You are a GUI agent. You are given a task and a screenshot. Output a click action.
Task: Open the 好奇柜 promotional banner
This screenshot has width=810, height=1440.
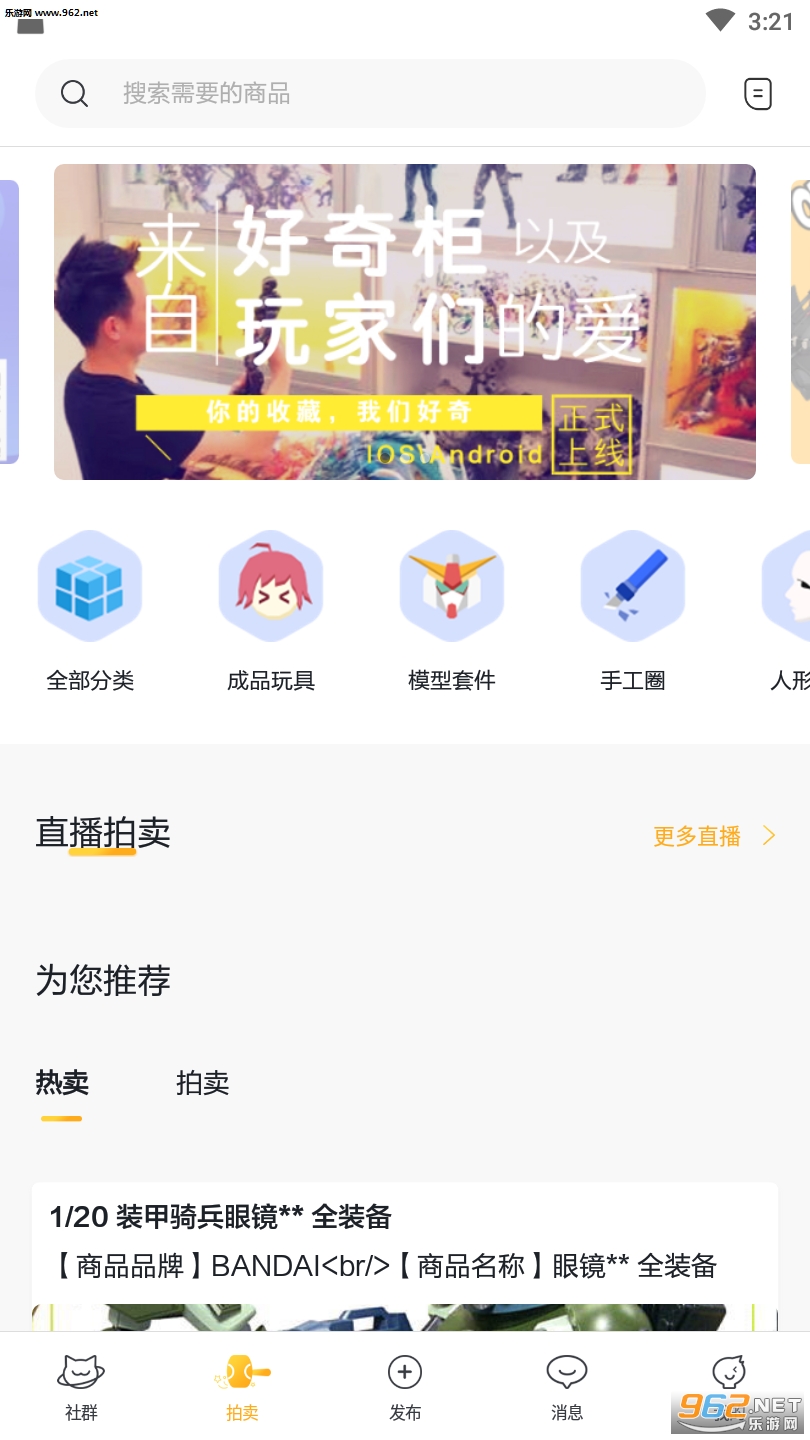[405, 322]
